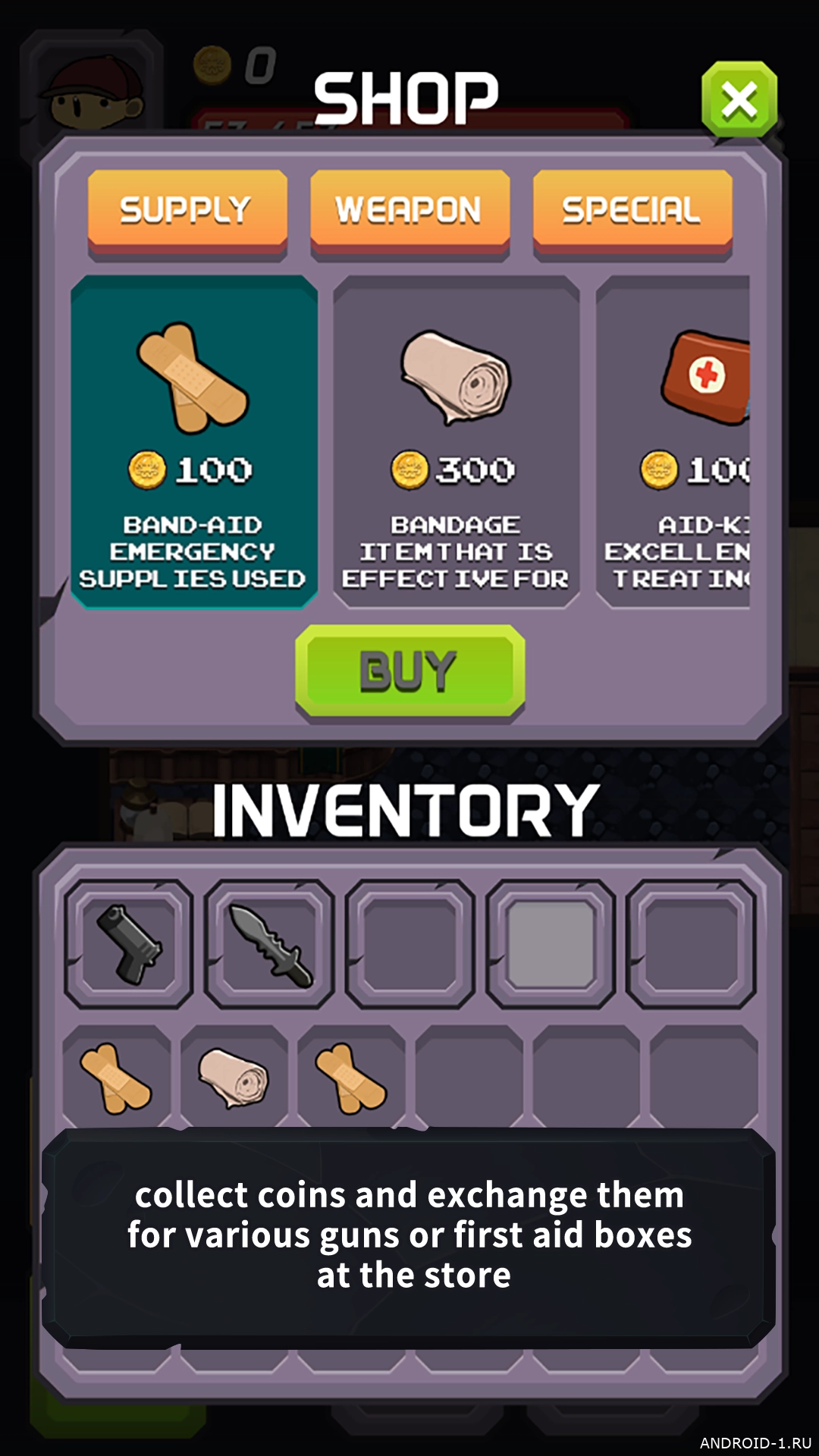Select the knife in inventory
This screenshot has height=1456, width=819.
click(269, 944)
